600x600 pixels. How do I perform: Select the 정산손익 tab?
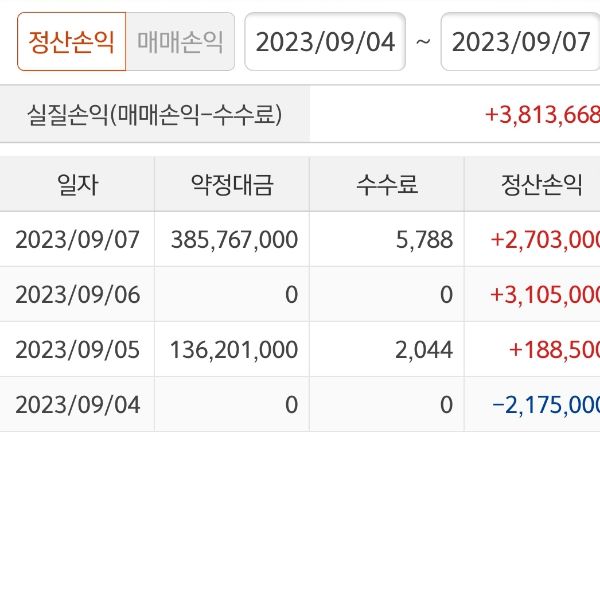72,42
